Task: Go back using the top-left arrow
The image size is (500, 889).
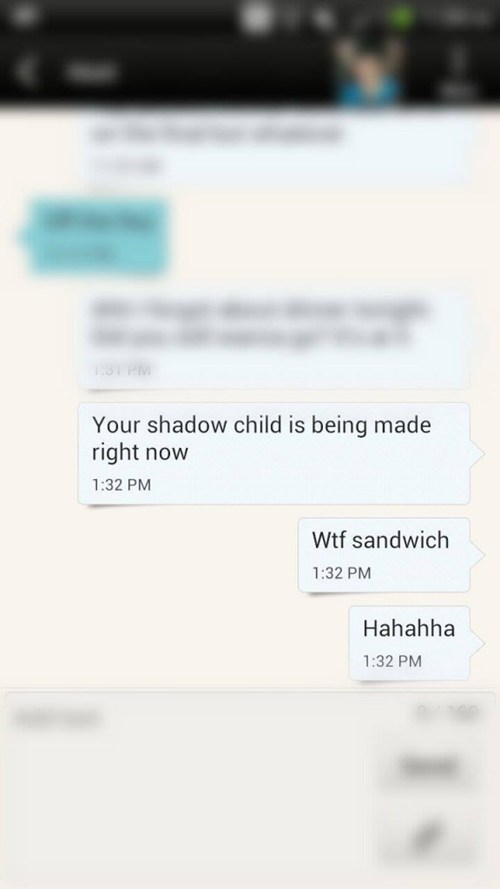Action: (x=24, y=72)
